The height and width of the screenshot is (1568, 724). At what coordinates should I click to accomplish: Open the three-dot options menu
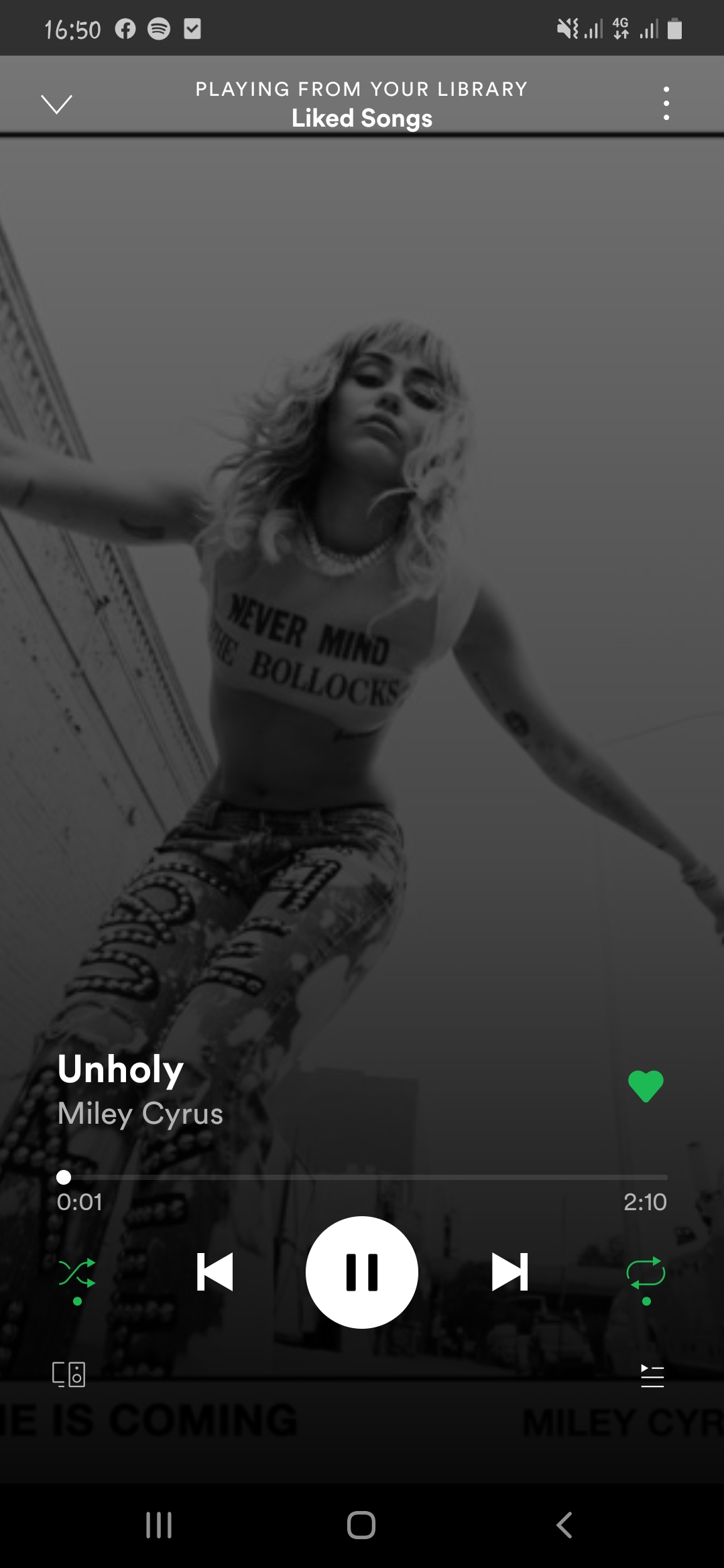coord(666,103)
